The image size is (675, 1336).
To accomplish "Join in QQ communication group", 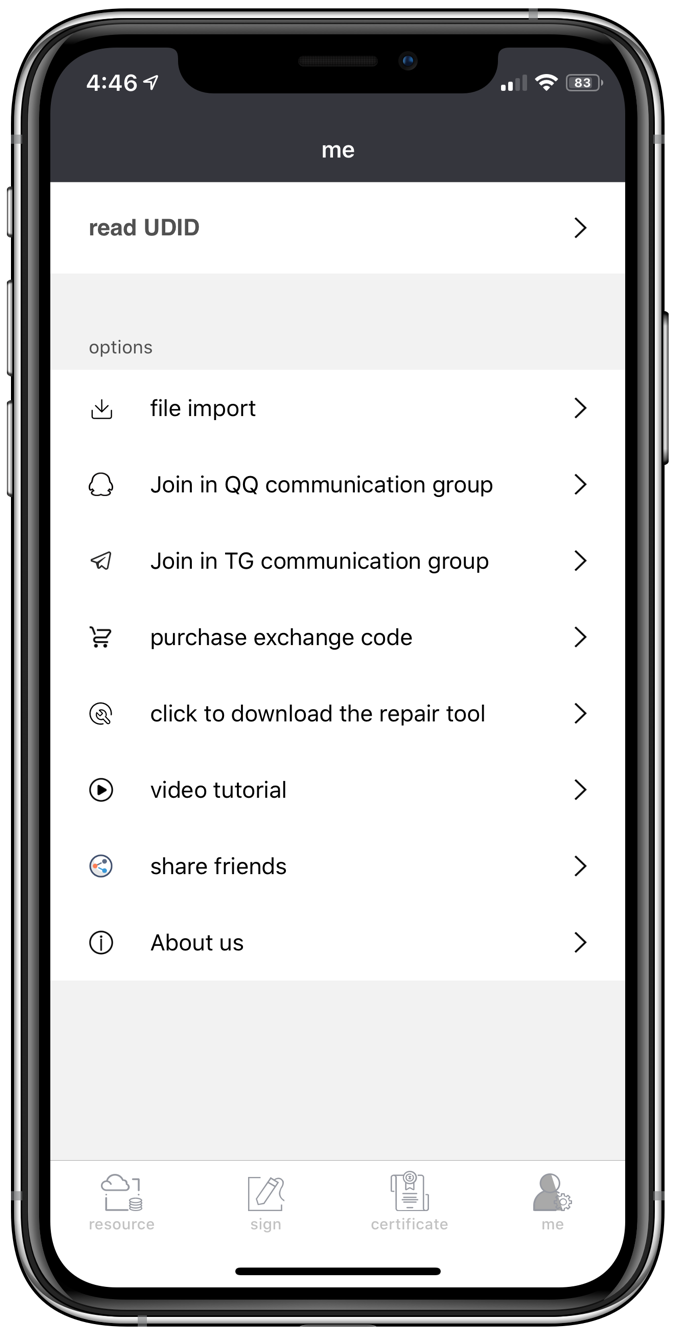I will coord(338,485).
